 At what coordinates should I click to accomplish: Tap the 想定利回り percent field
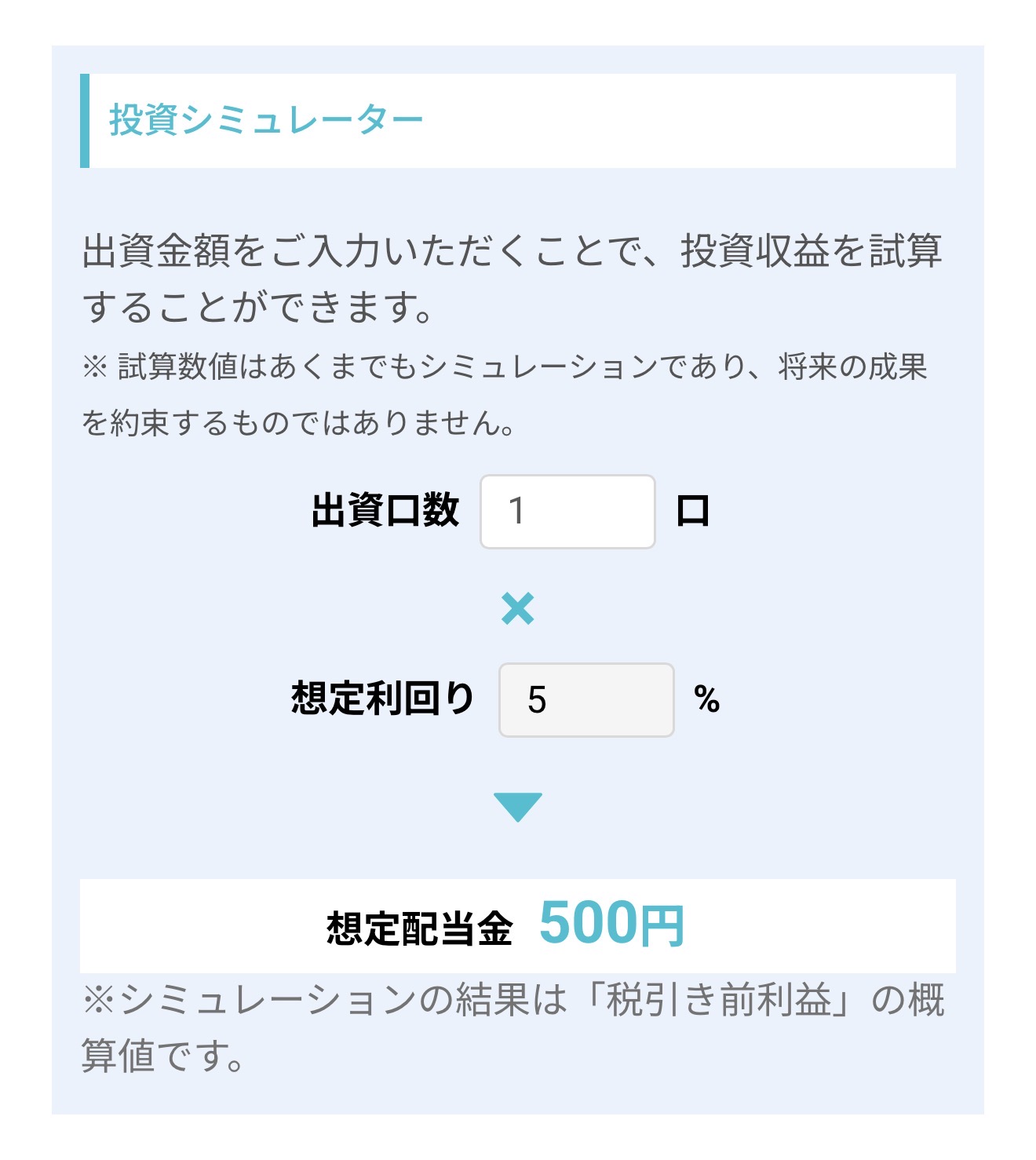[x=586, y=700]
